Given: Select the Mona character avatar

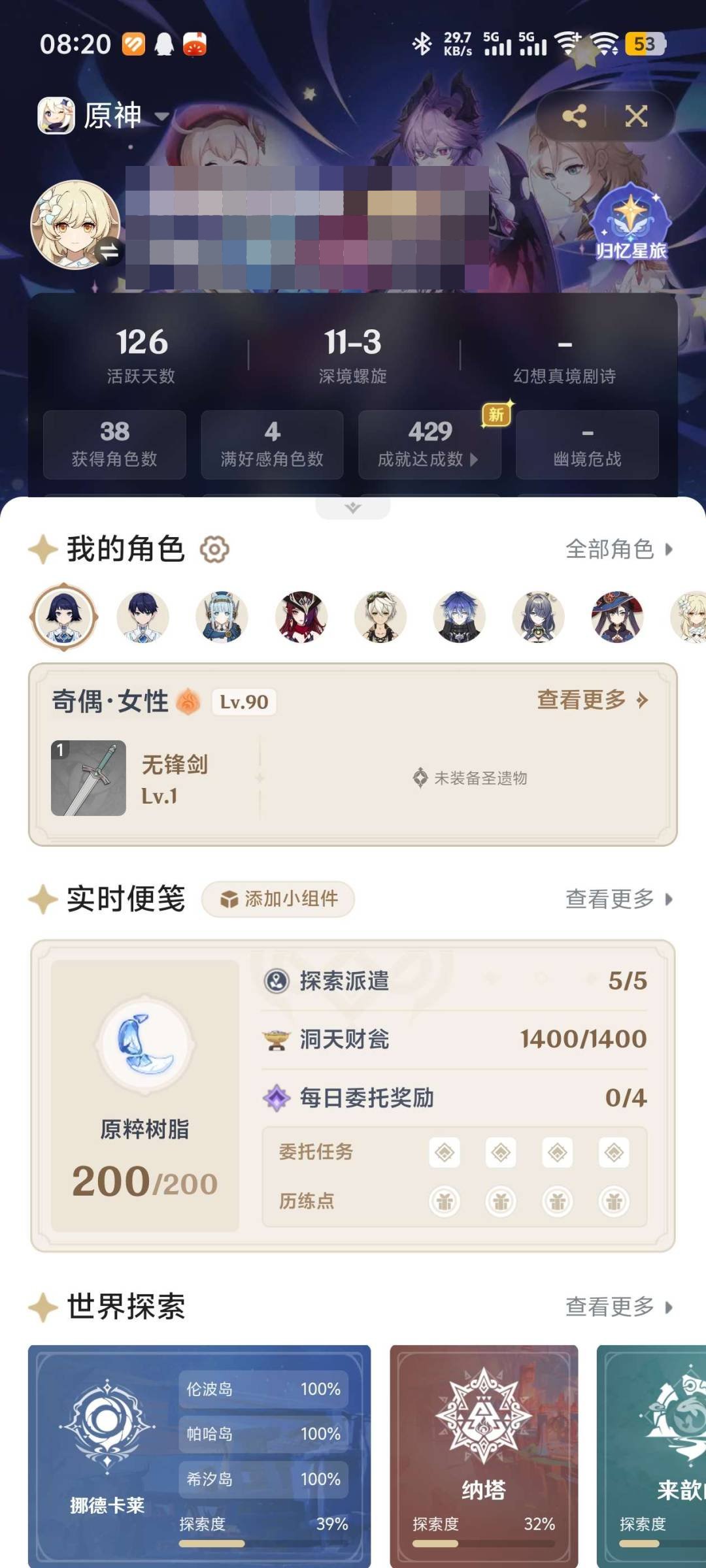Looking at the screenshot, I should (x=617, y=617).
